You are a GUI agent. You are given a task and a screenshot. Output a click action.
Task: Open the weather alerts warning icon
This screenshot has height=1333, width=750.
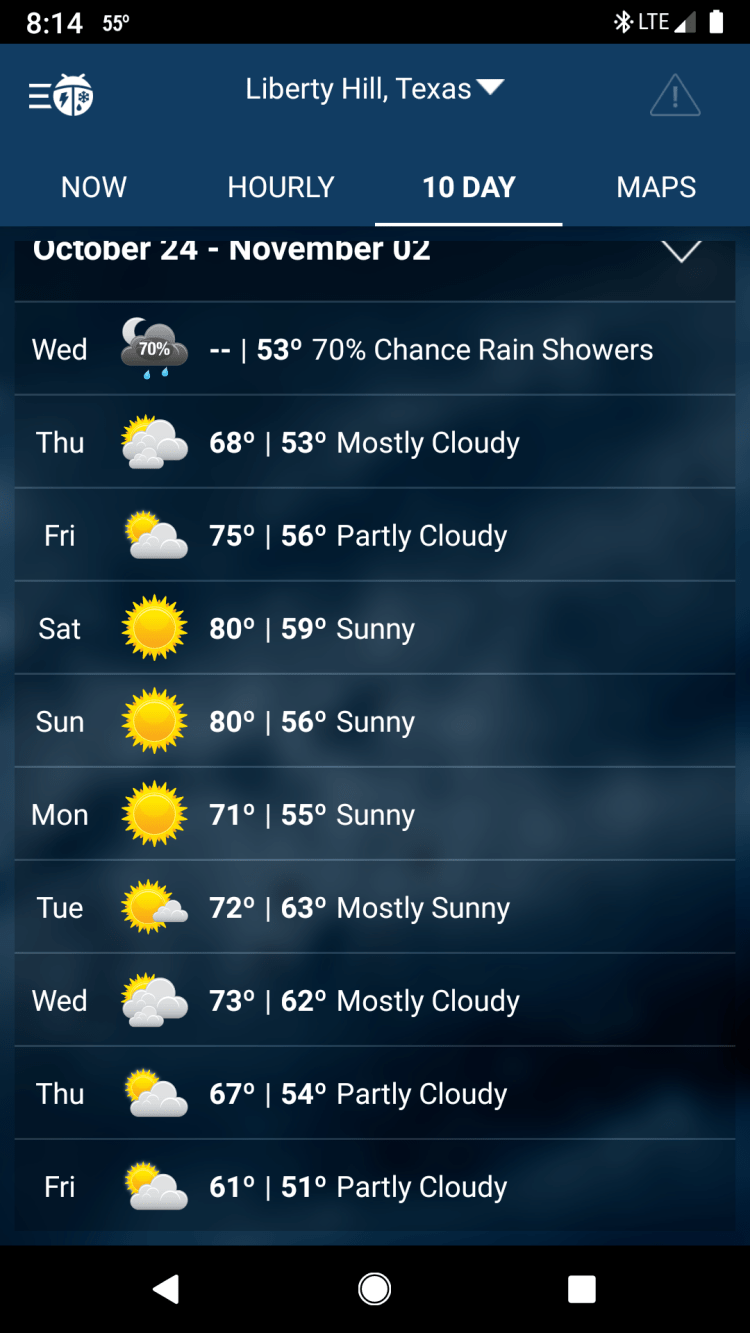click(675, 96)
